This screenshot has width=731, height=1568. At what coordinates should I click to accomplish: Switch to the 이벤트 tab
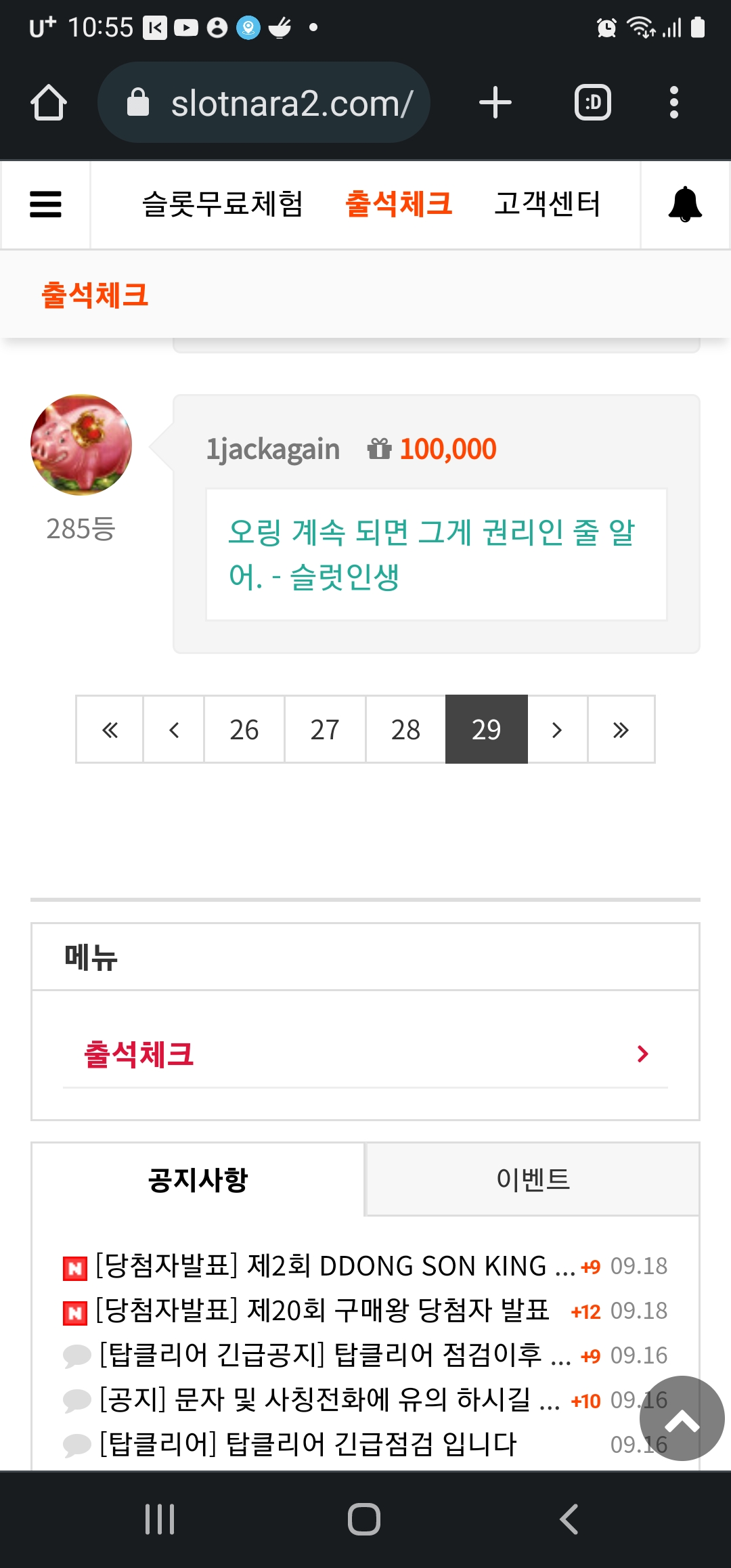coord(533,1179)
